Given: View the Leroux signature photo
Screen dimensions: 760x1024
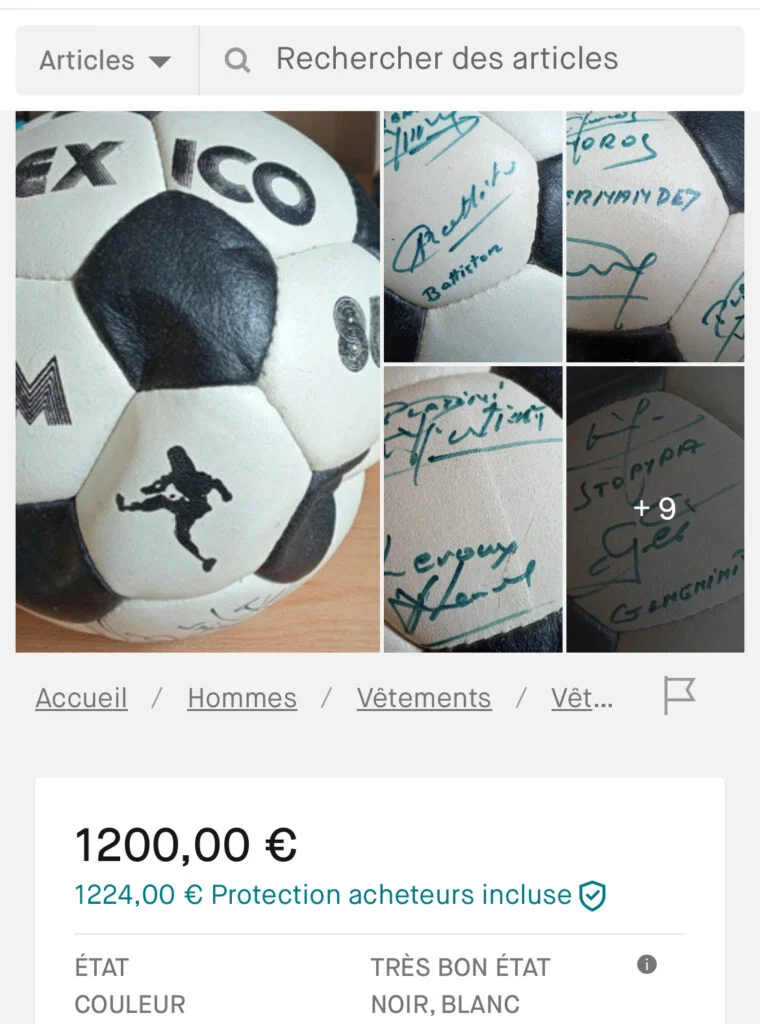Looking at the screenshot, I should point(473,509).
